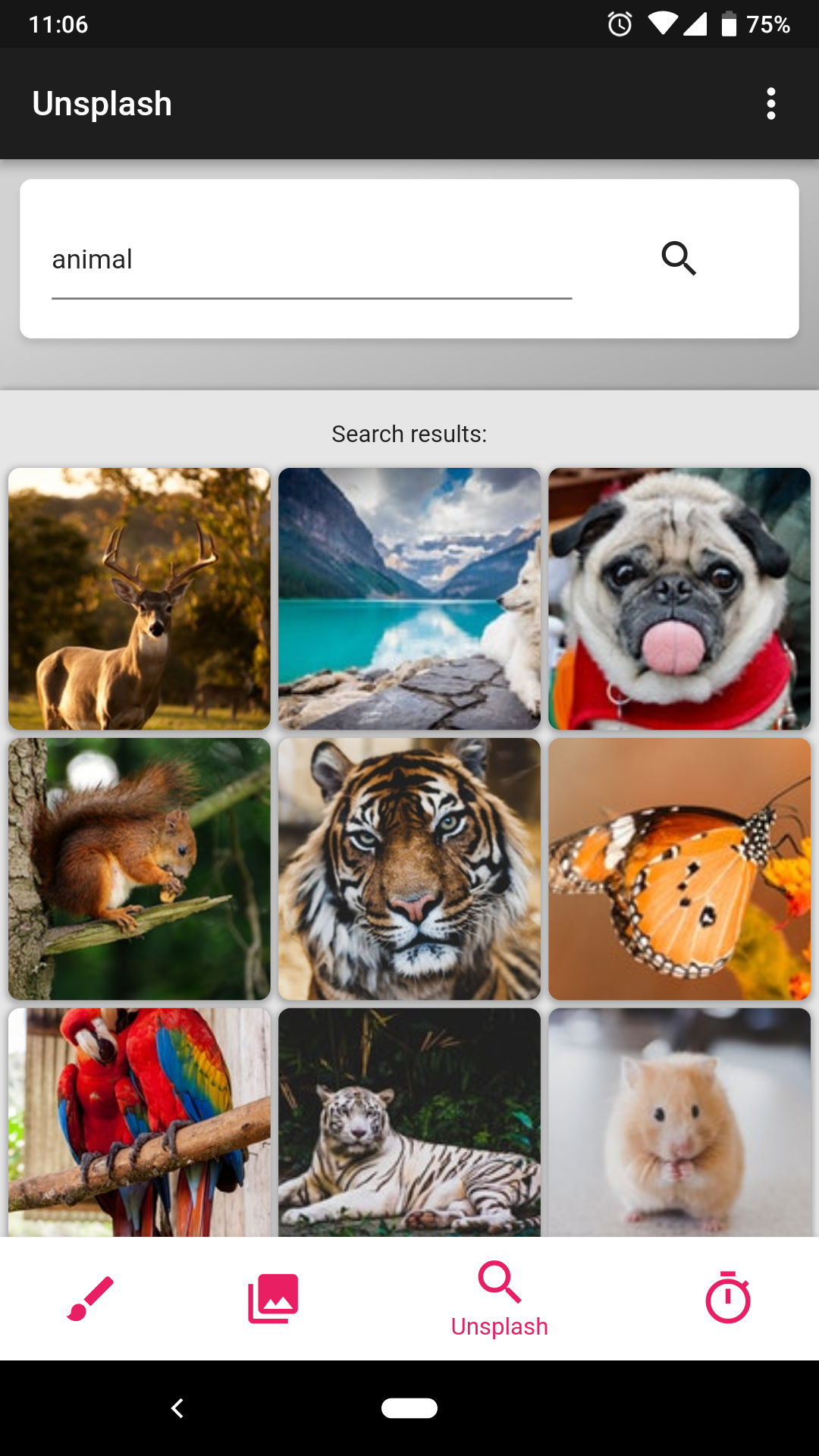Open the deer photo
The height and width of the screenshot is (1456, 819).
tap(140, 599)
